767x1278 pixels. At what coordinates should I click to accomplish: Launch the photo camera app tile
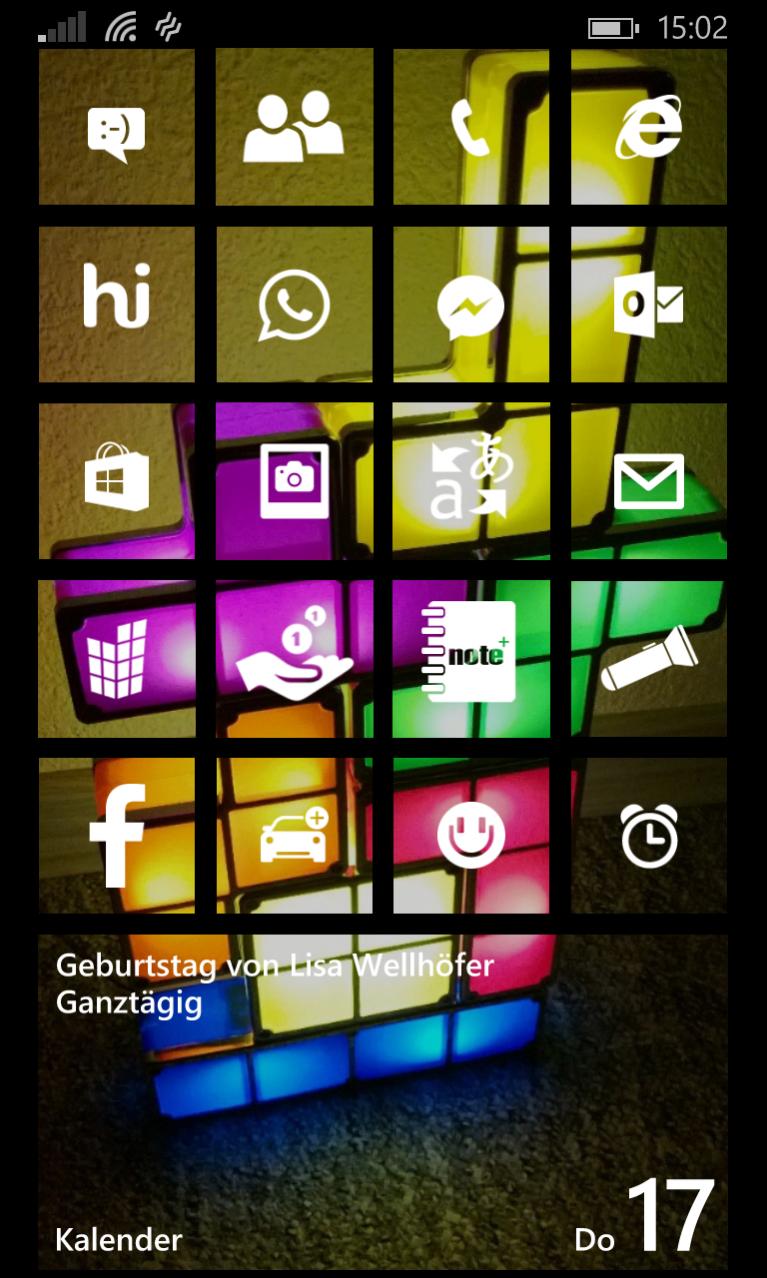294,481
